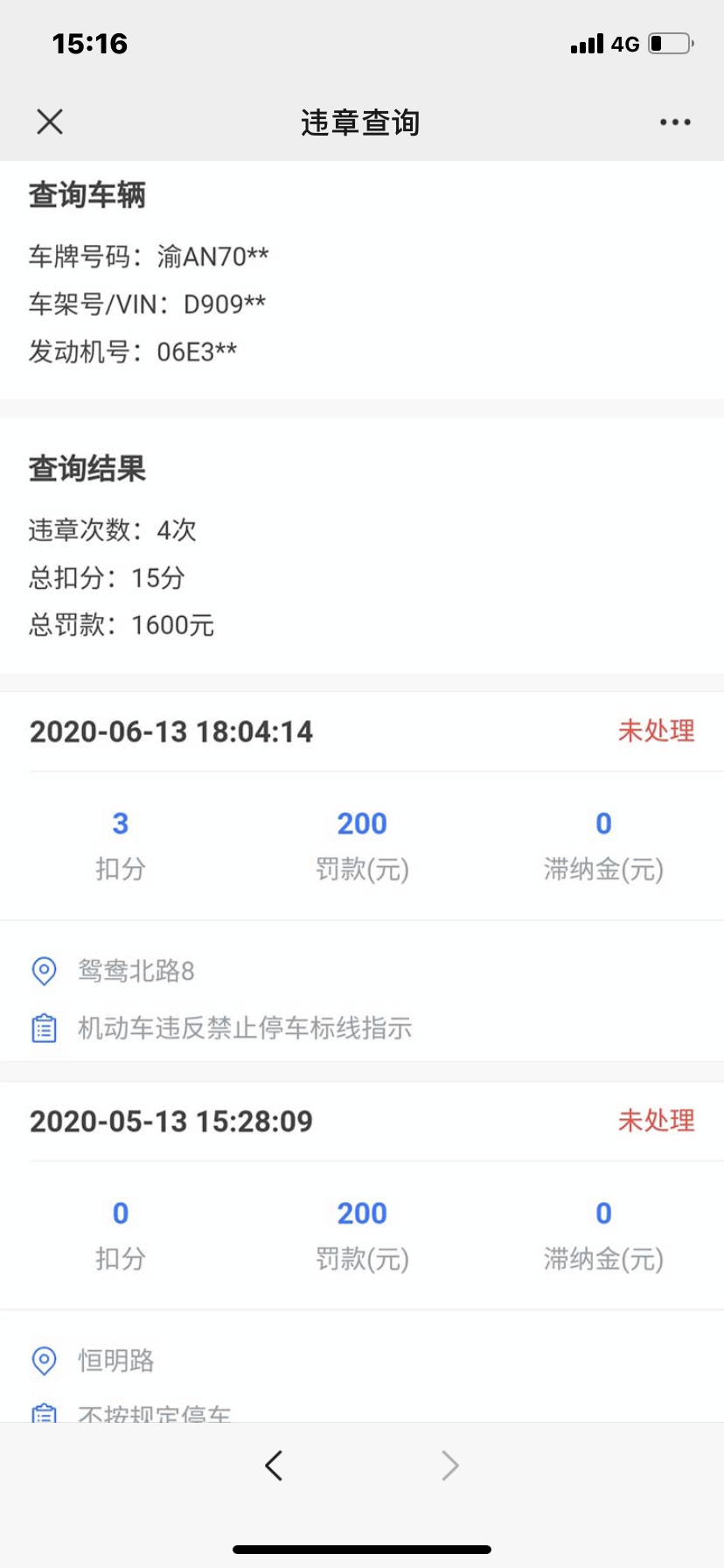The image size is (724, 1568).
Task: Open the 2020-05-13 15:28:09 violation record
Action: coord(171,1122)
